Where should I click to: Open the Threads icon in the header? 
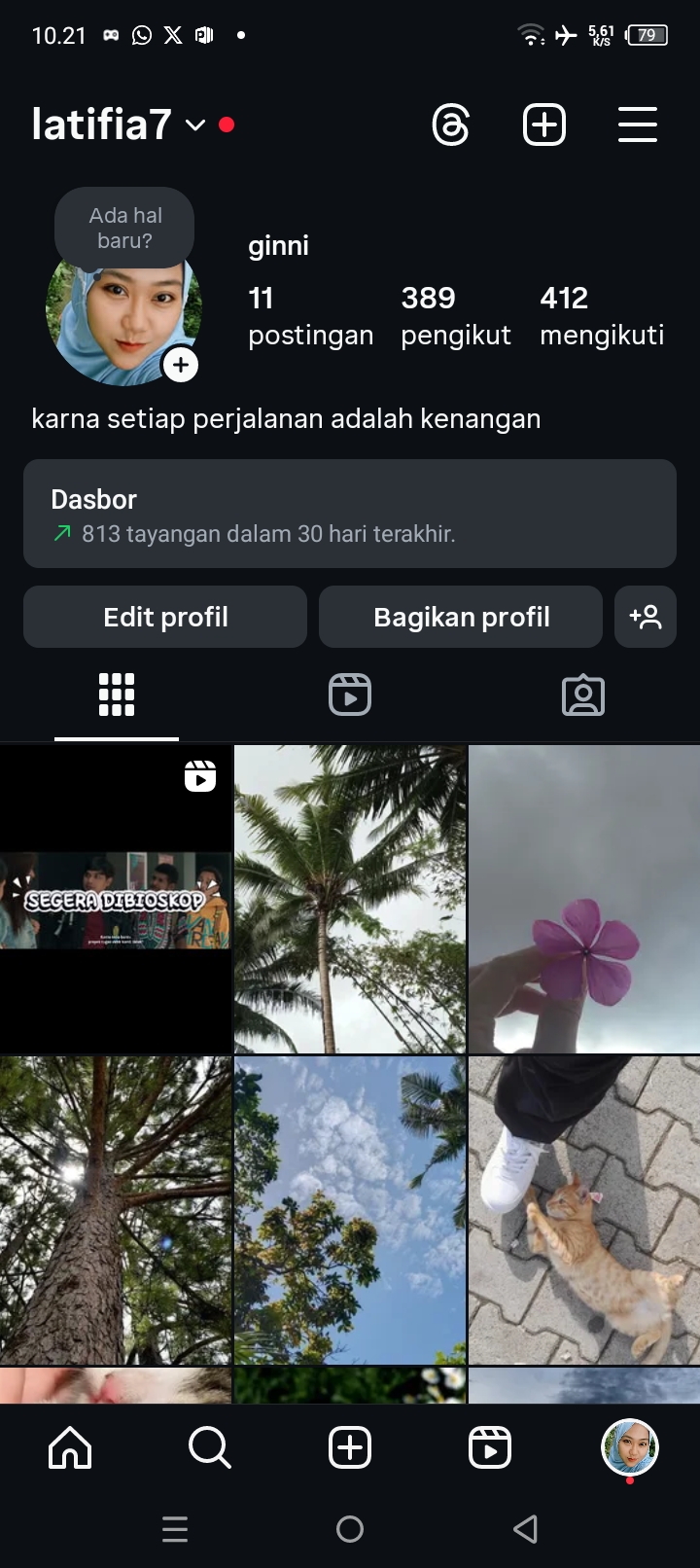click(450, 125)
